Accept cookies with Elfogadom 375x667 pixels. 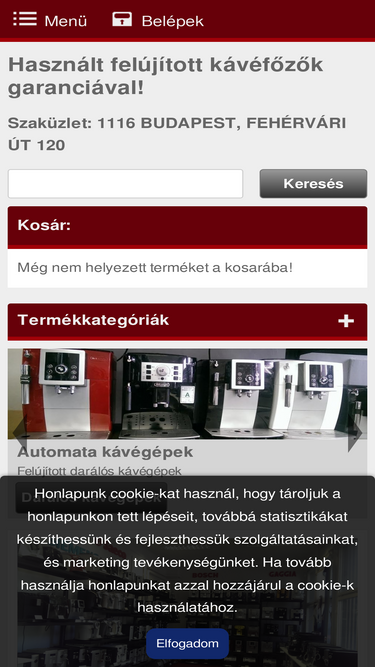click(x=187, y=644)
